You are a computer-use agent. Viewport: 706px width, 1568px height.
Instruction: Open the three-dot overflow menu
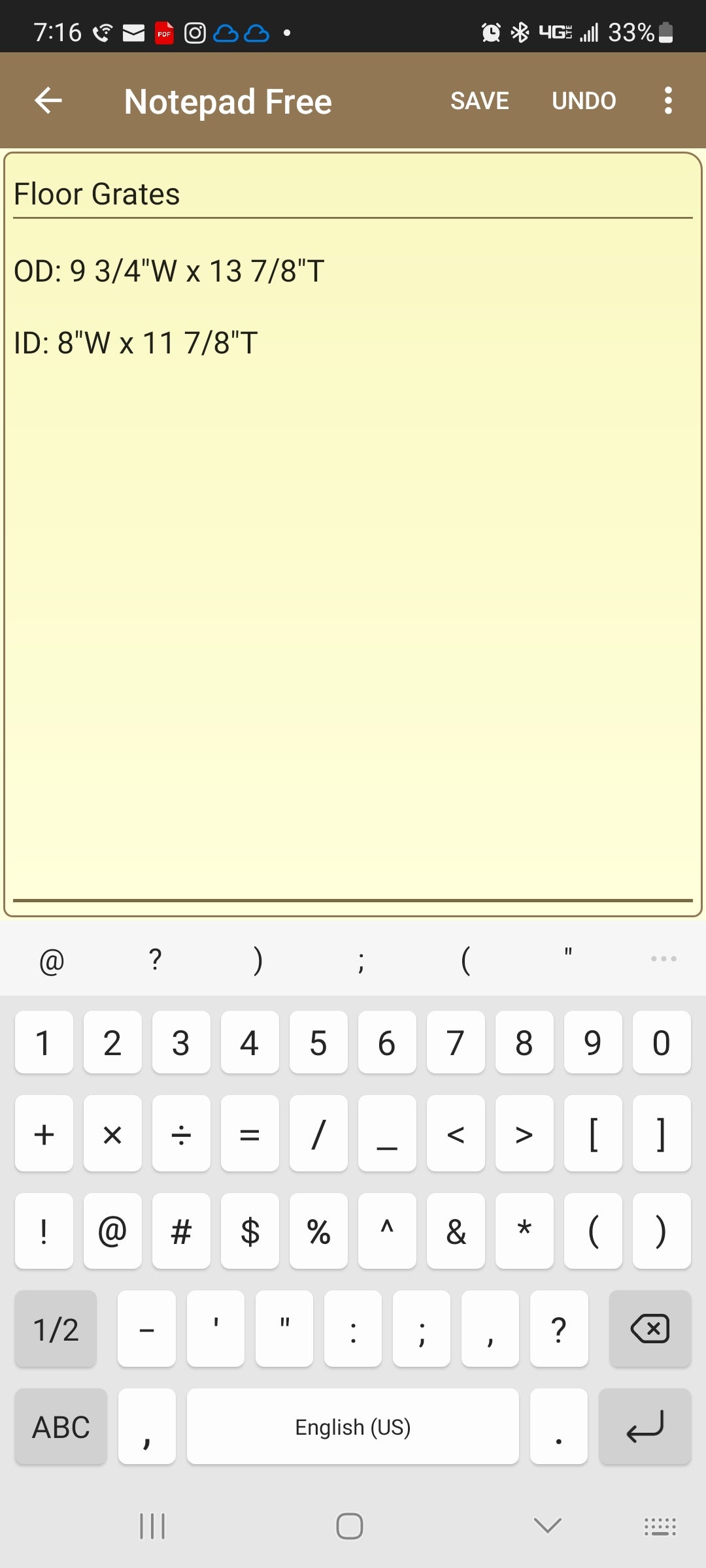[667, 101]
